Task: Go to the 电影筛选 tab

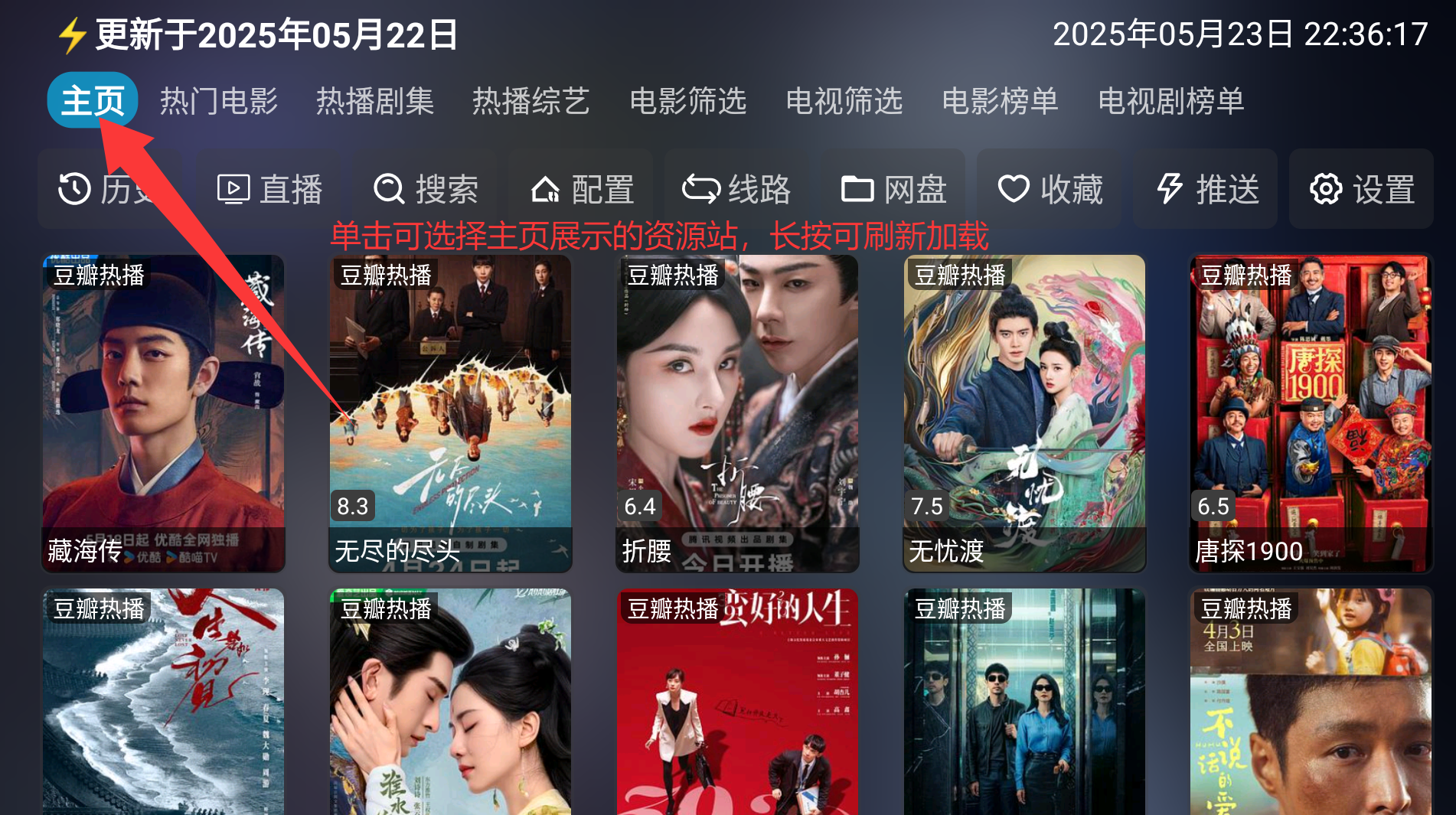Action: [x=687, y=100]
